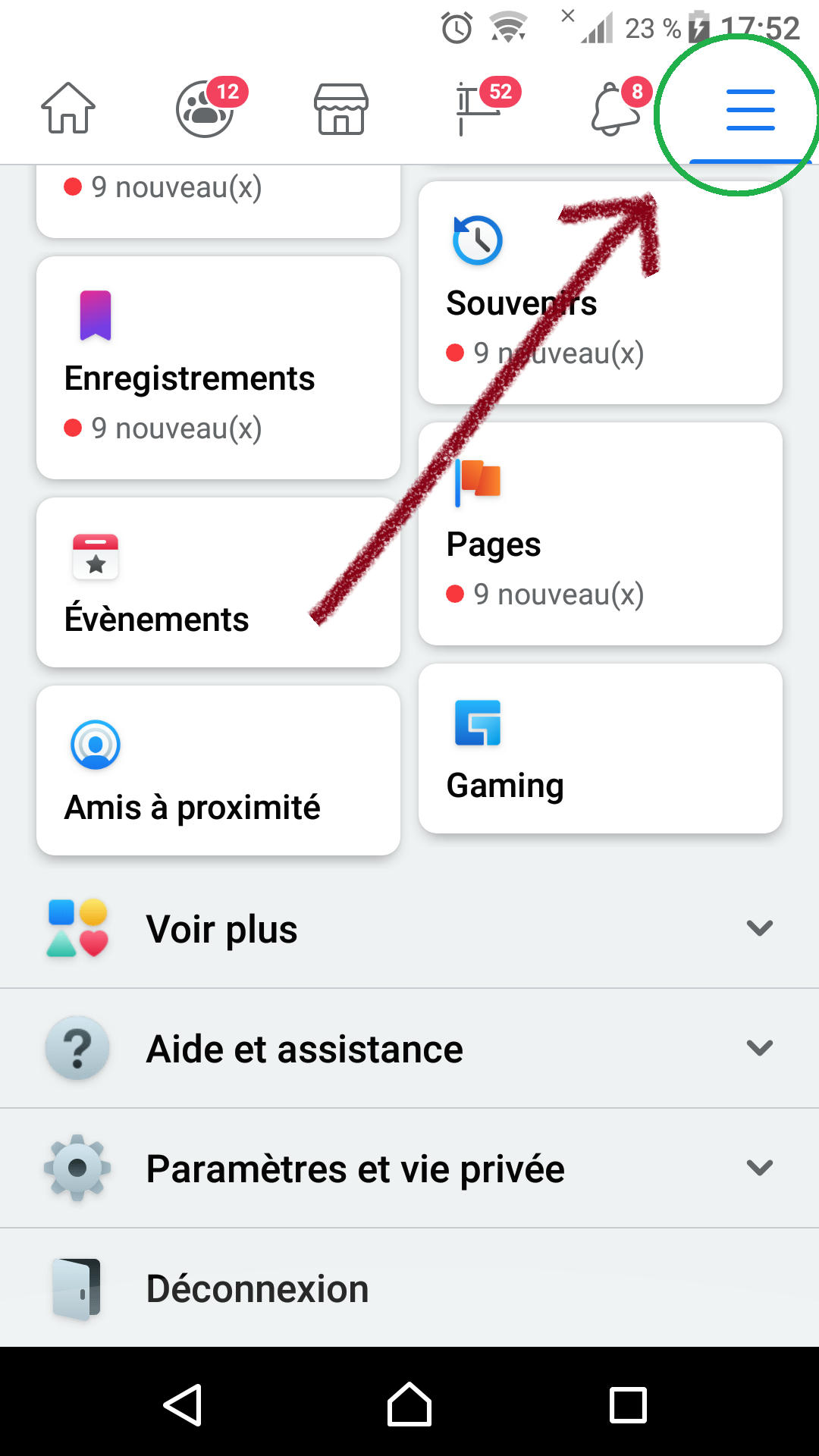
Task: Open Amis à proximité
Action: point(218,770)
